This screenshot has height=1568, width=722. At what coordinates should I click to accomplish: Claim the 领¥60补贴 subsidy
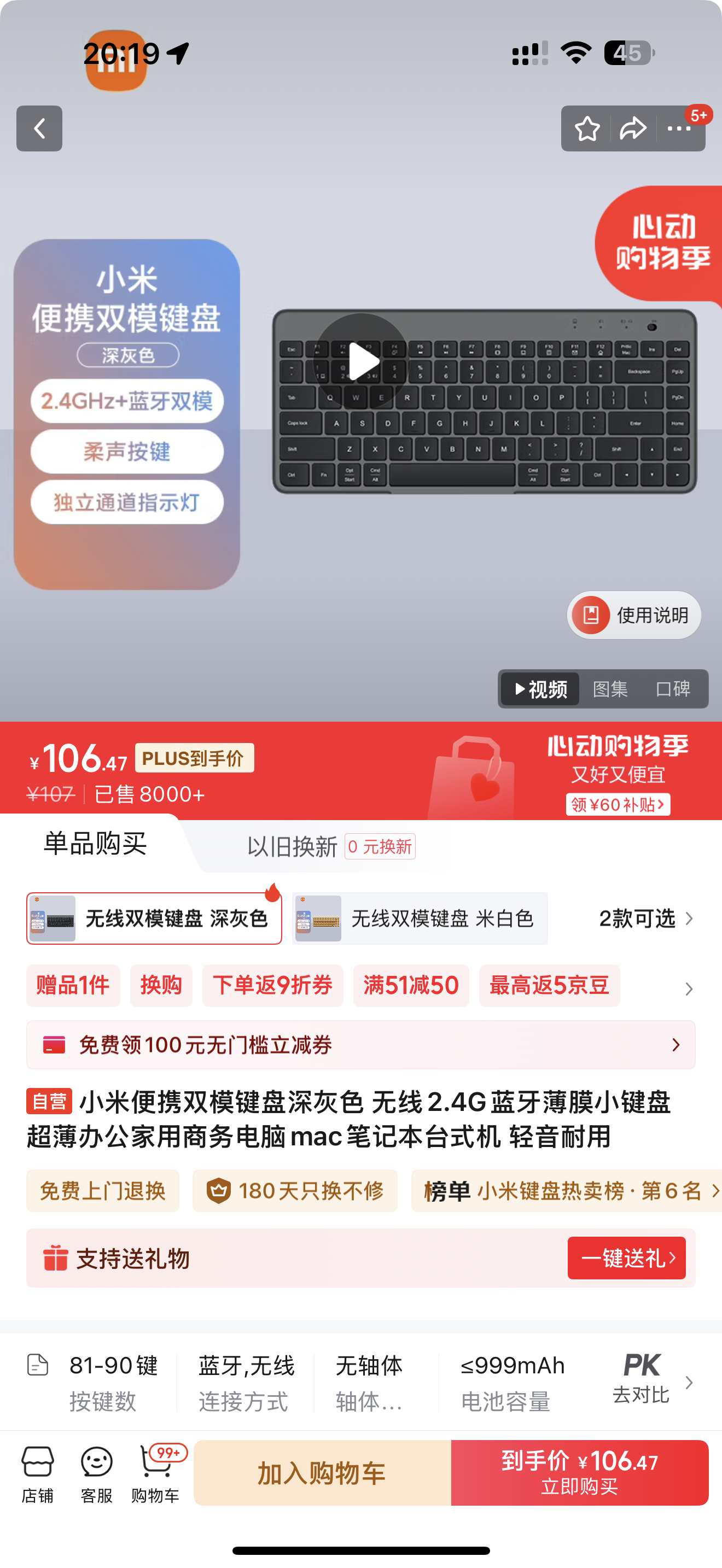coord(618,804)
